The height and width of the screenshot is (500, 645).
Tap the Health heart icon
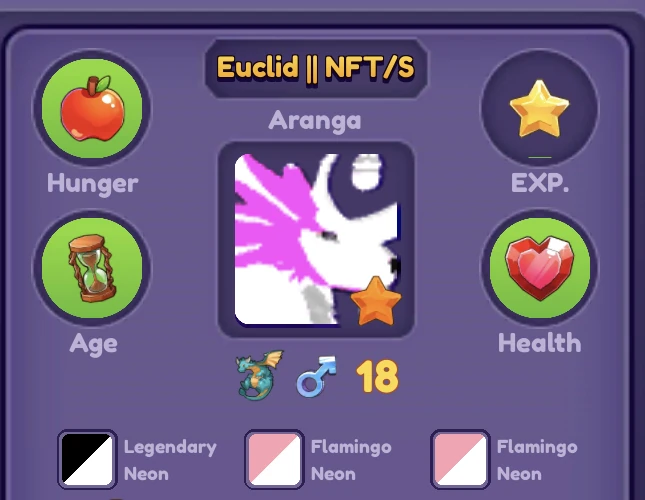click(539, 268)
